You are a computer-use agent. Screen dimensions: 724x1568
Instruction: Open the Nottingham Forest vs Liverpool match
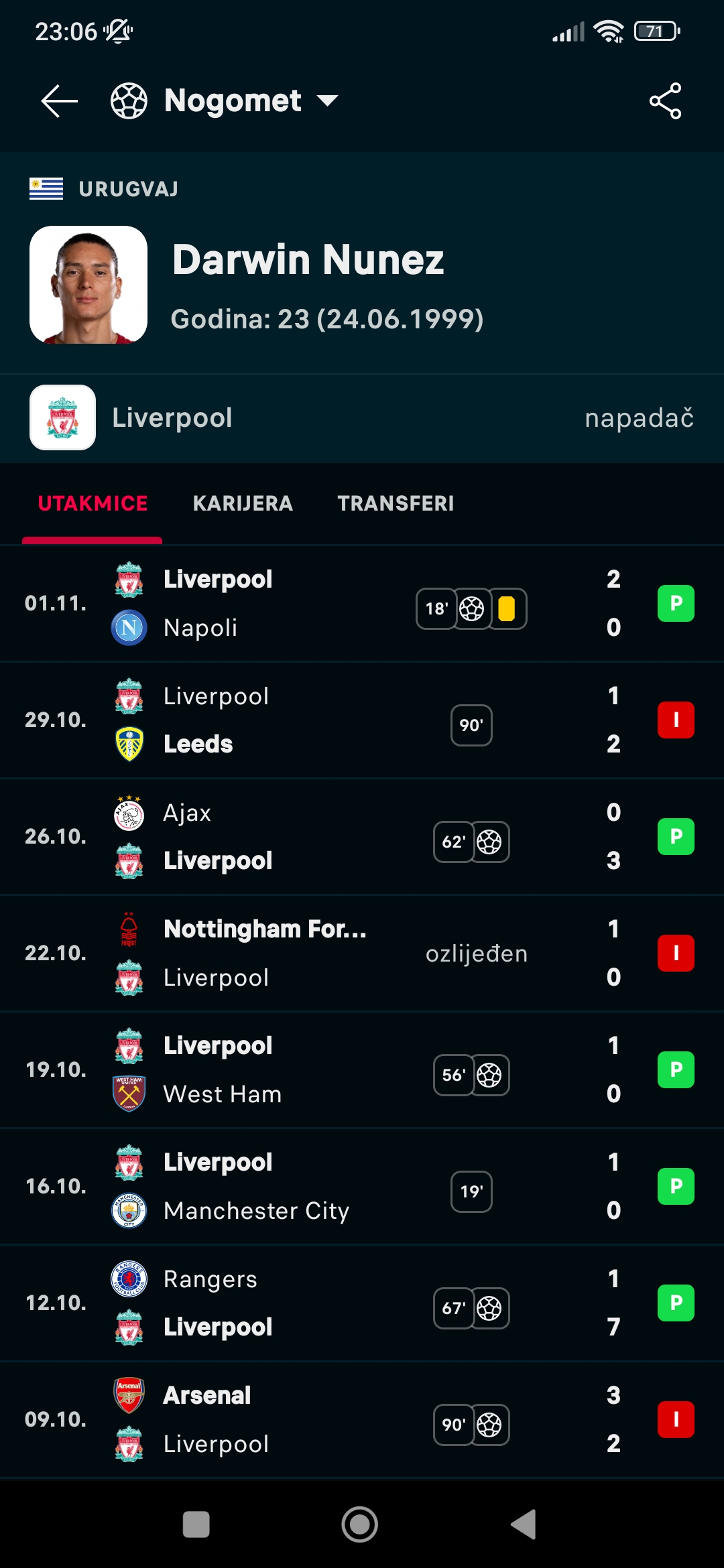pos(362,954)
